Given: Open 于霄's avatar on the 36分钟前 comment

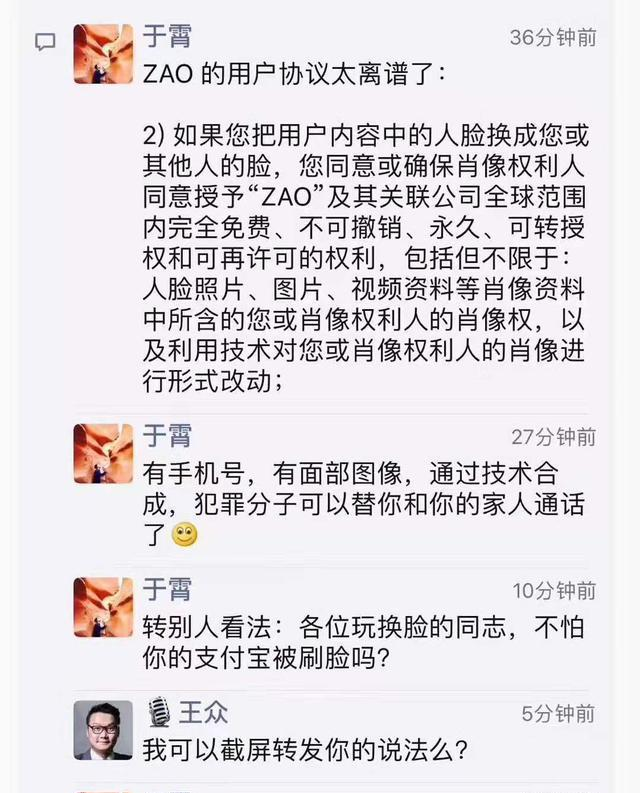Looking at the screenshot, I should tap(103, 53).
